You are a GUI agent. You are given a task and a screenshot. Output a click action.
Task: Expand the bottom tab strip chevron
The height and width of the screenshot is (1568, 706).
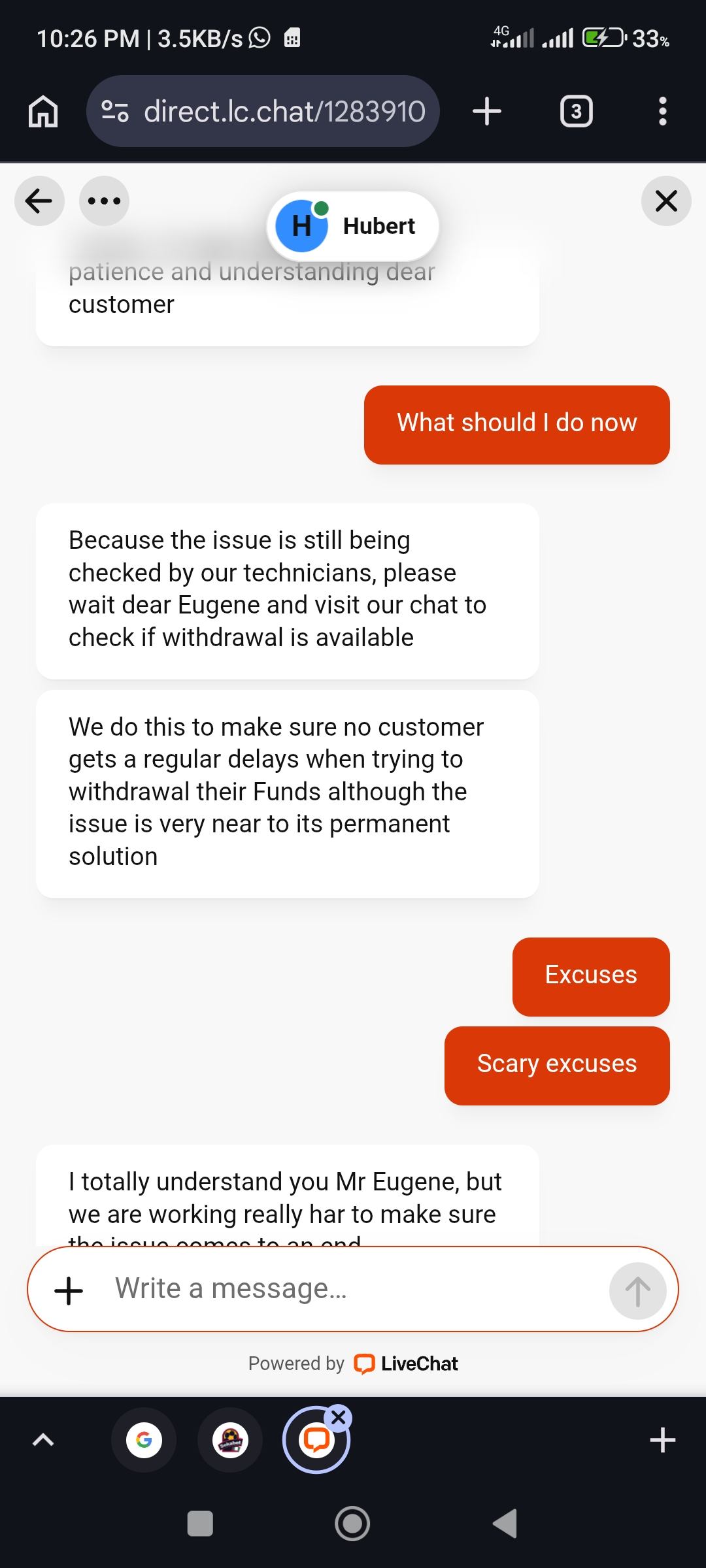point(43,1439)
